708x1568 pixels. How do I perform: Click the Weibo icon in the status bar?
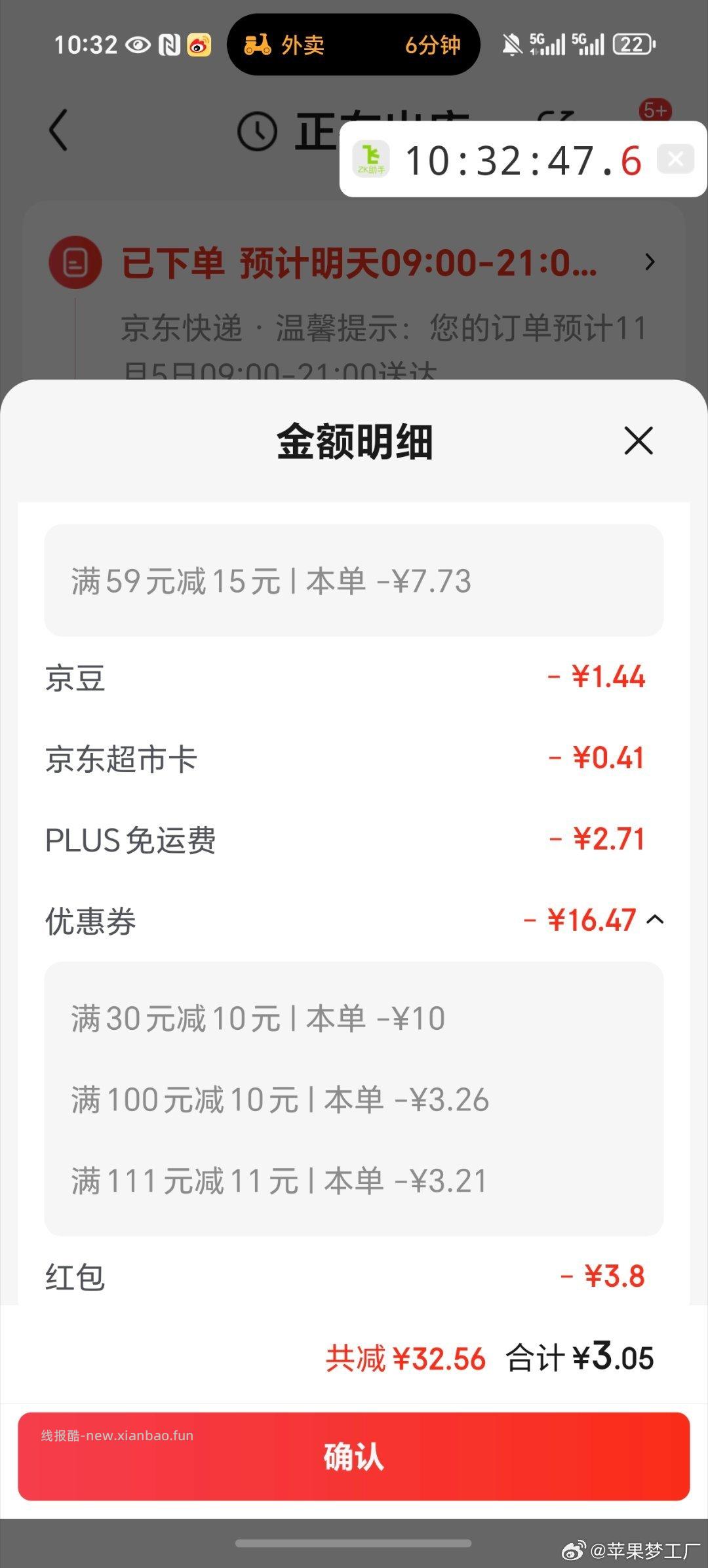198,44
